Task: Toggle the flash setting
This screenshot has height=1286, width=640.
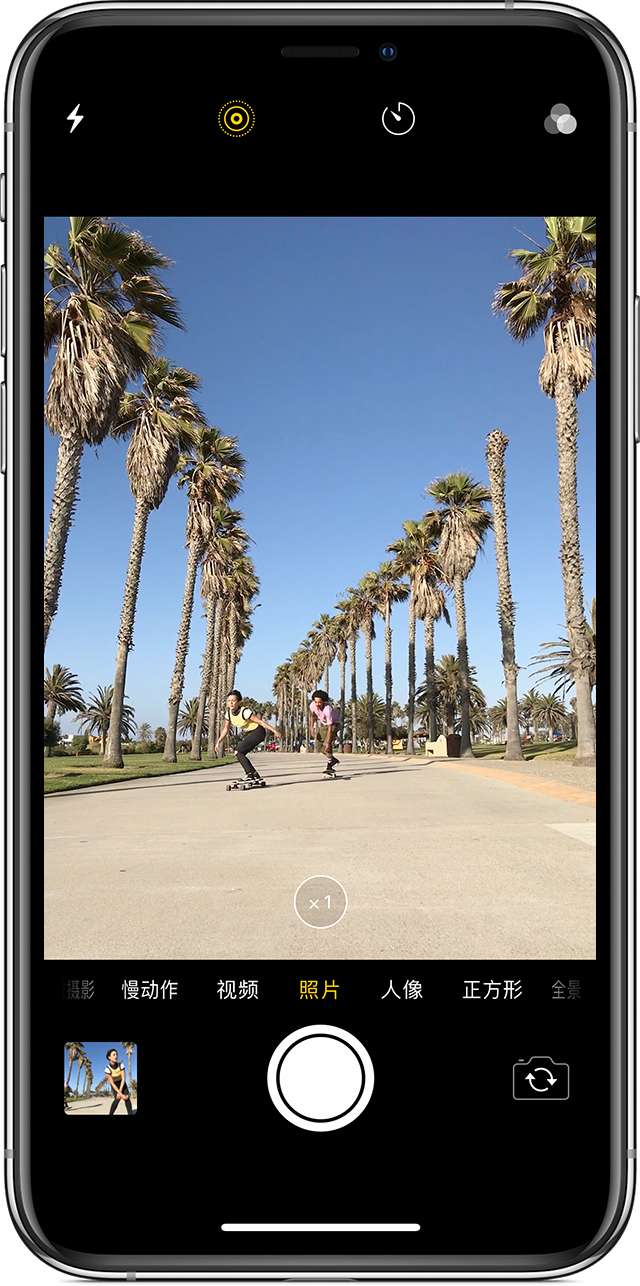Action: 75,119
